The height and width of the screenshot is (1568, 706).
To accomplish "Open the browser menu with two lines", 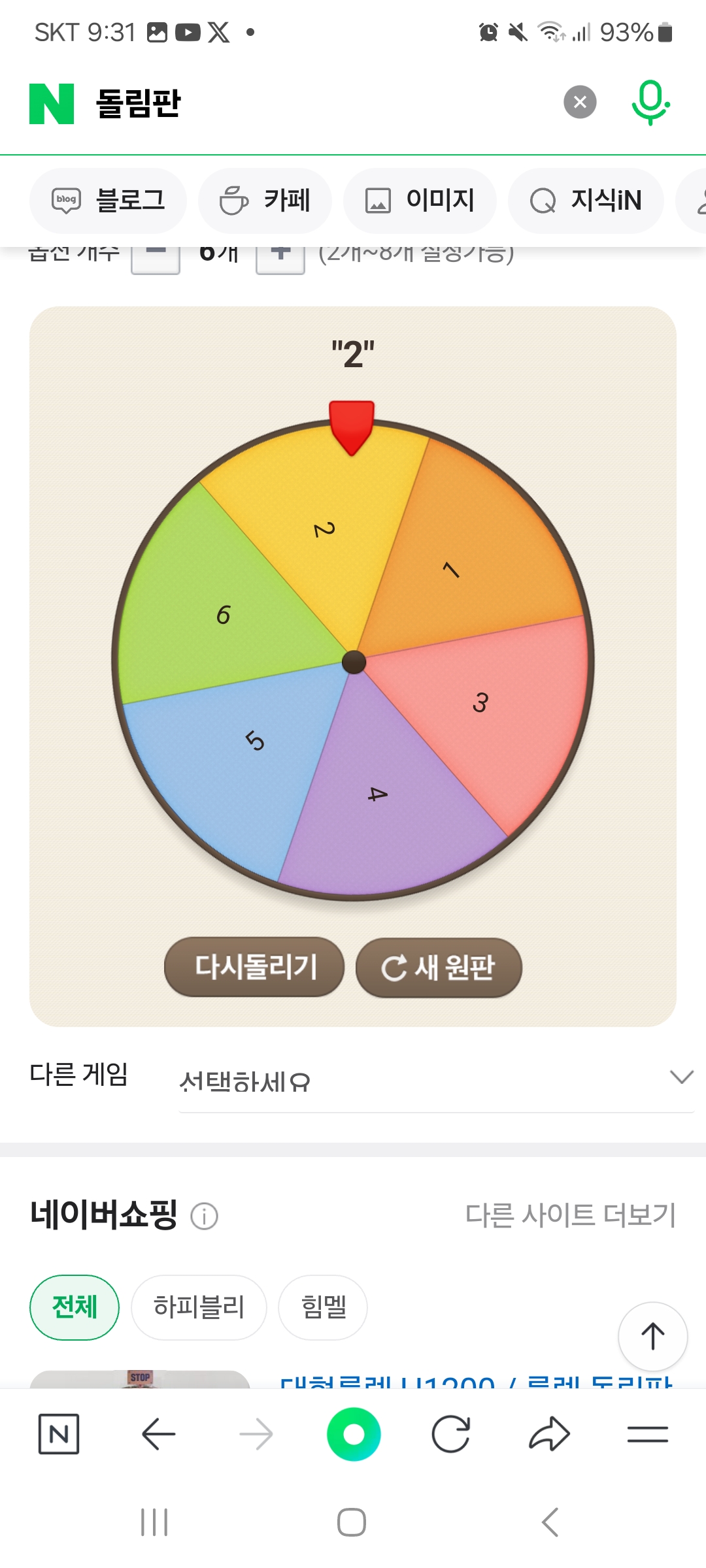I will 647,1434.
